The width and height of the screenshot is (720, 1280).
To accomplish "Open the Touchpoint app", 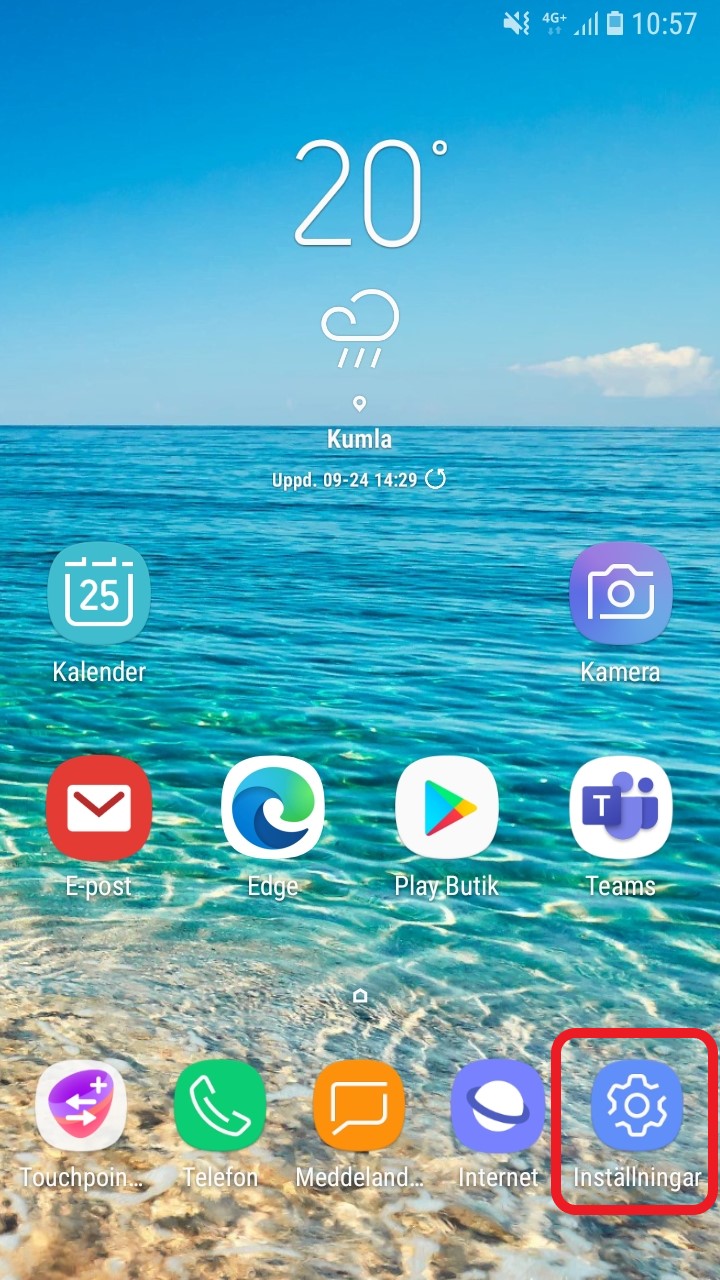I will click(x=80, y=1106).
